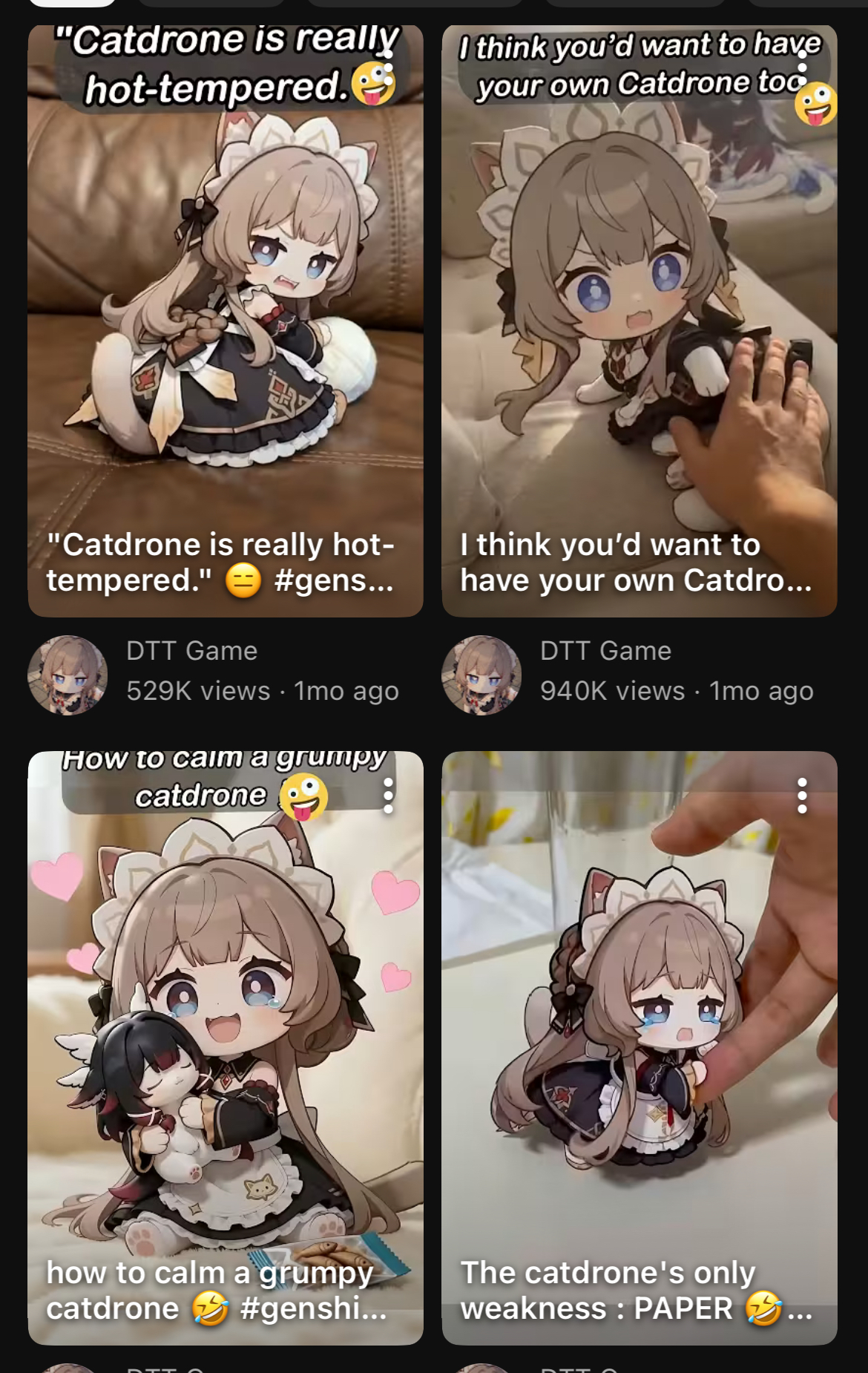Open three-dot menu on "your own Catdrone" video
The image size is (868, 1373).
[x=802, y=67]
